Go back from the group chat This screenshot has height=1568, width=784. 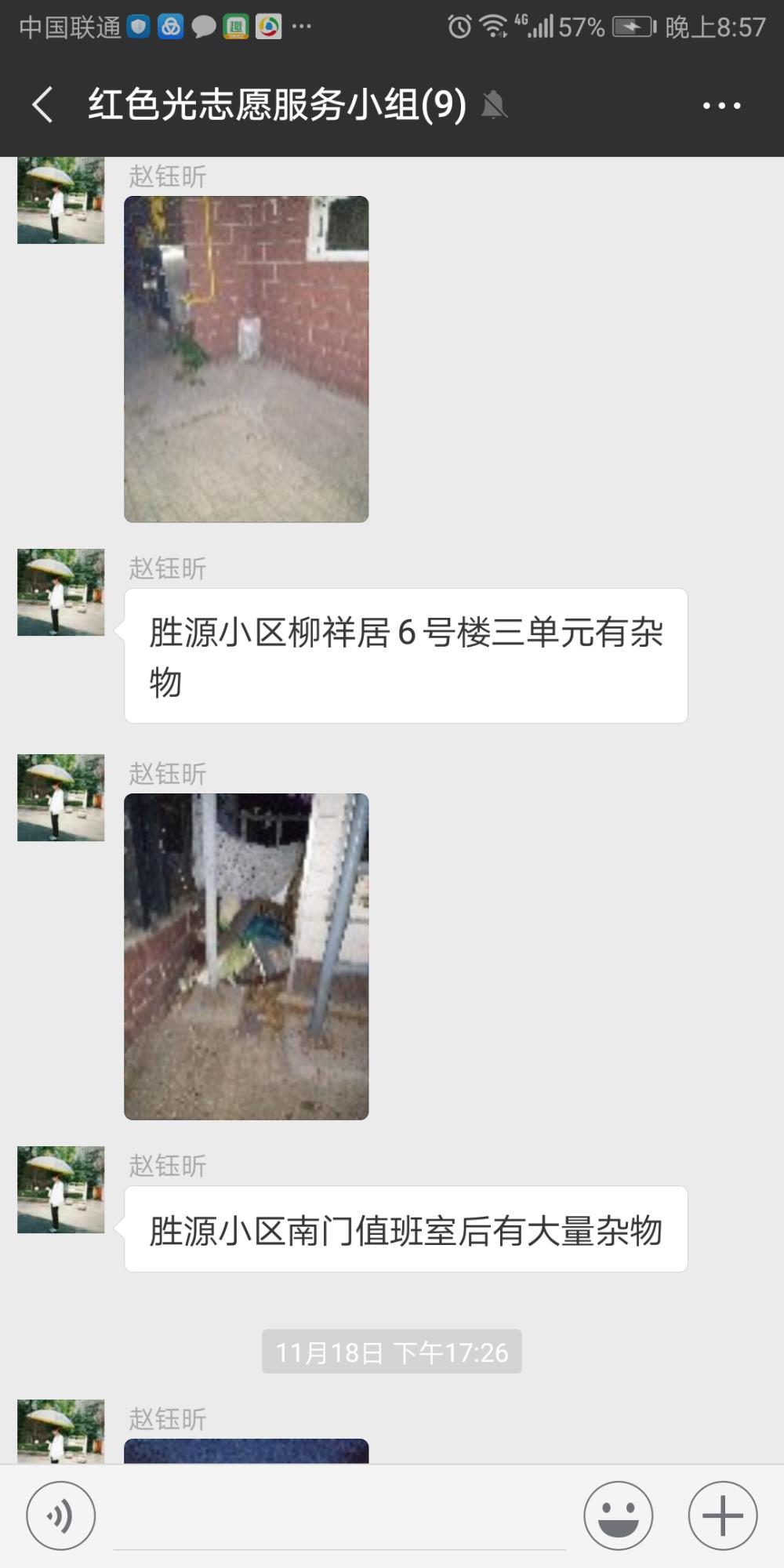[x=43, y=104]
